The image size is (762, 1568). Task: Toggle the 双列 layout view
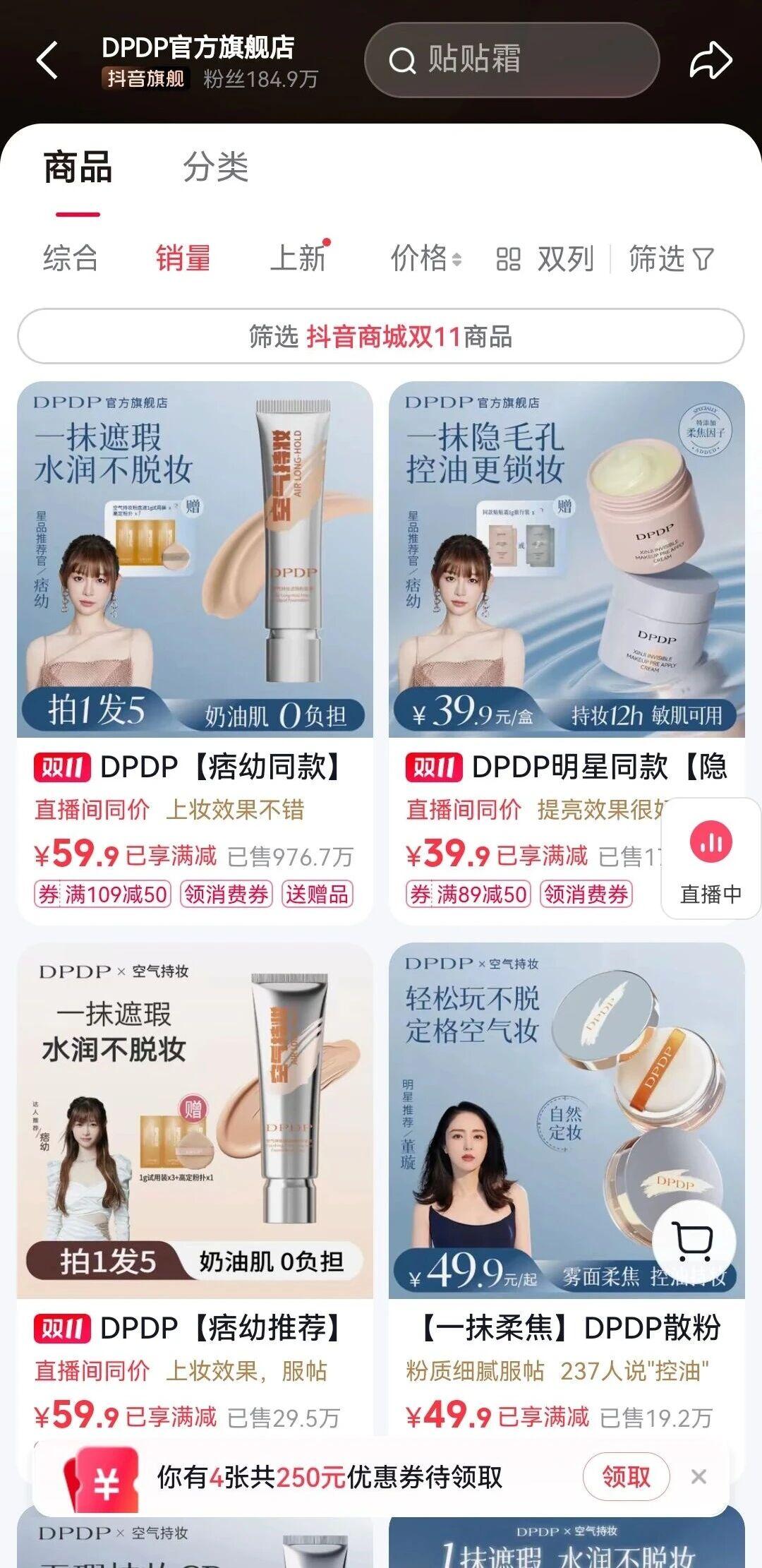[x=545, y=259]
